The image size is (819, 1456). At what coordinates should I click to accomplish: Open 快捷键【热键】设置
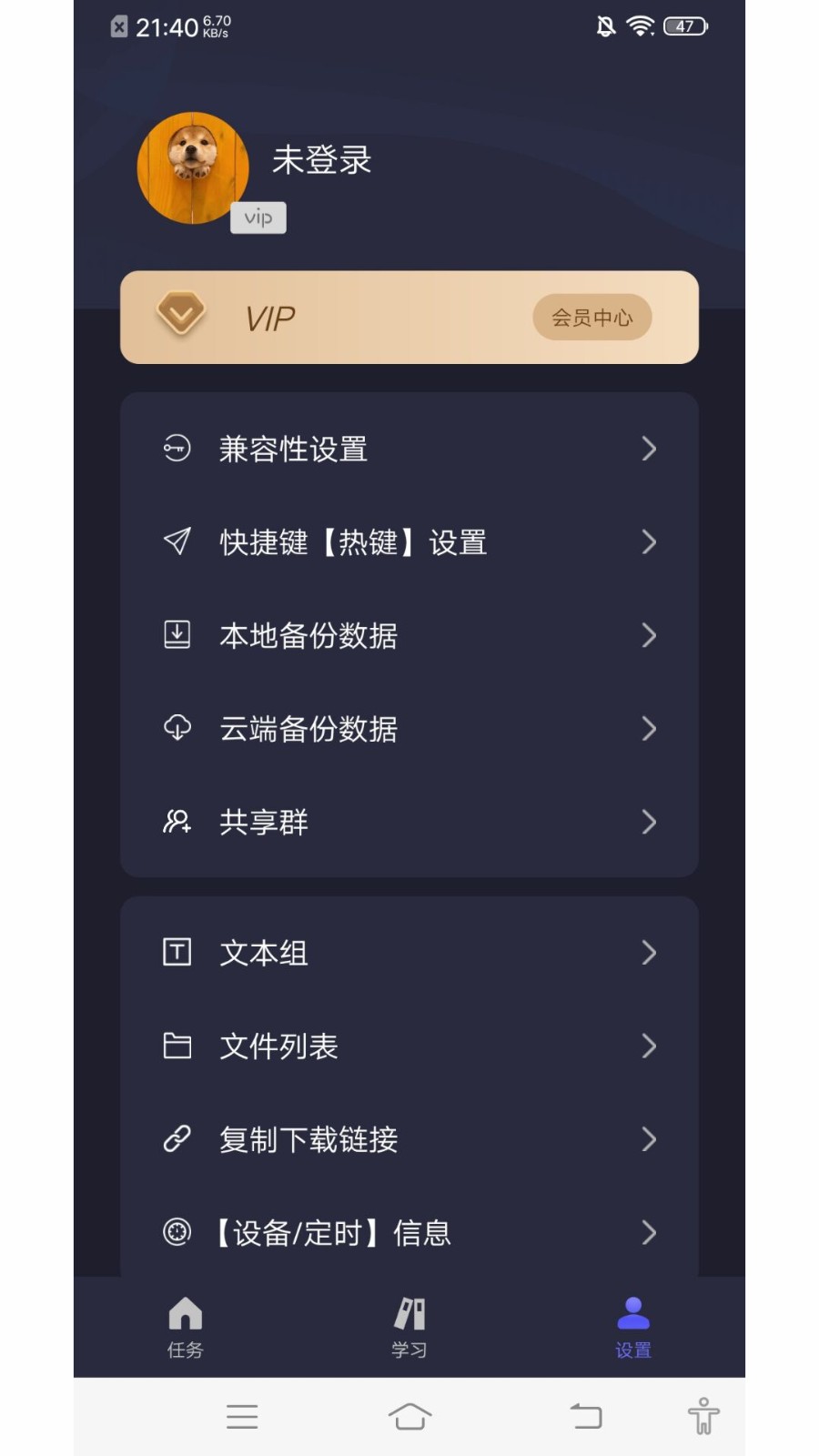pyautogui.click(x=409, y=542)
